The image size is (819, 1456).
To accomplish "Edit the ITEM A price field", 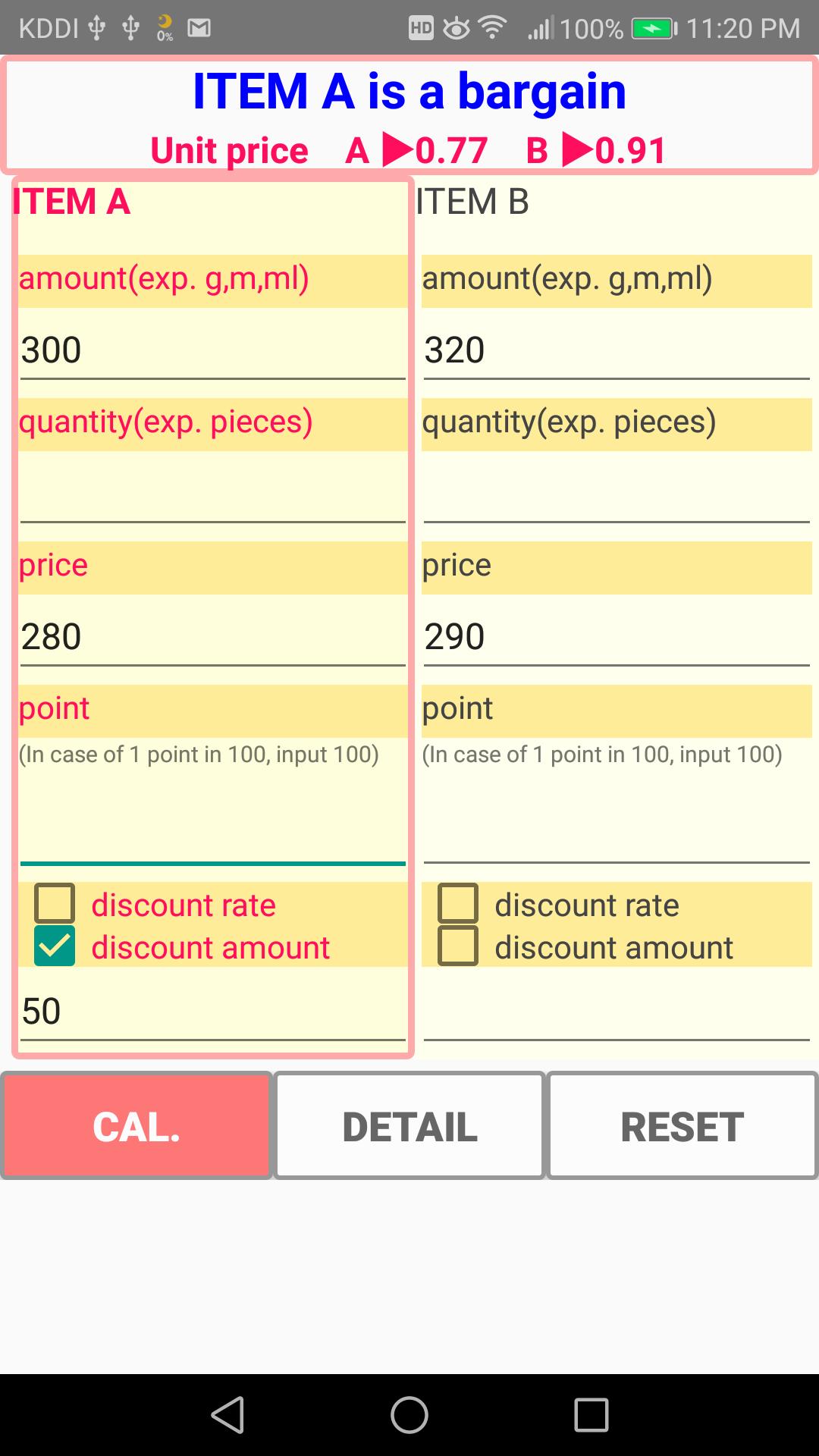I will 212,637.
